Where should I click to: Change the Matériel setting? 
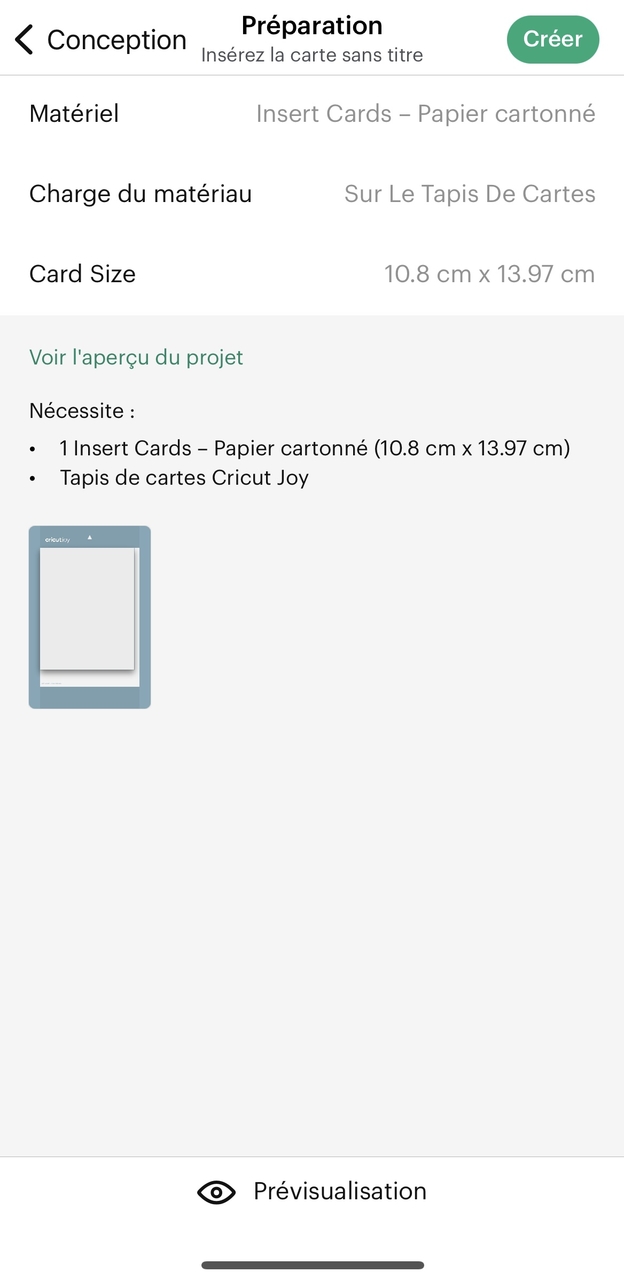(425, 114)
